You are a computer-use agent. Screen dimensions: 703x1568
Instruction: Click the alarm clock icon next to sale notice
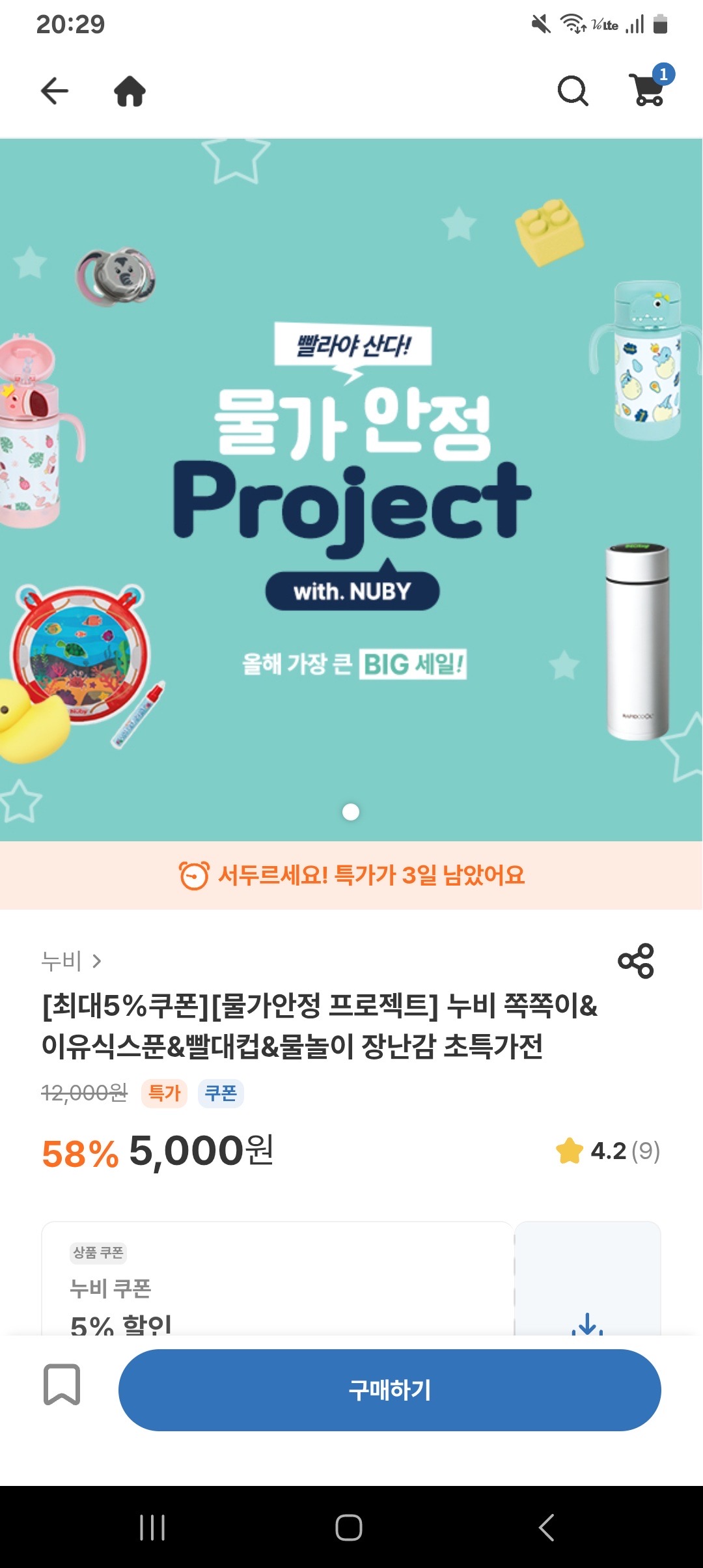[x=192, y=875]
